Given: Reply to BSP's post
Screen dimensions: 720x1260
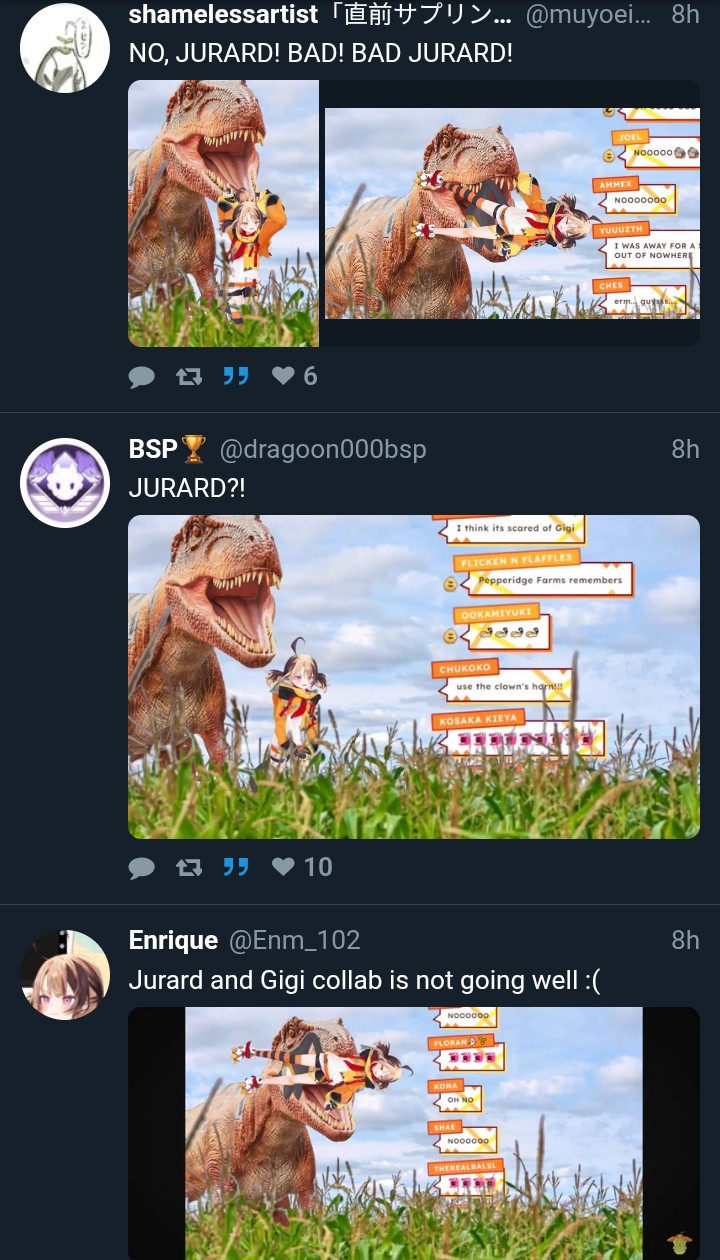Looking at the screenshot, I should [142, 868].
